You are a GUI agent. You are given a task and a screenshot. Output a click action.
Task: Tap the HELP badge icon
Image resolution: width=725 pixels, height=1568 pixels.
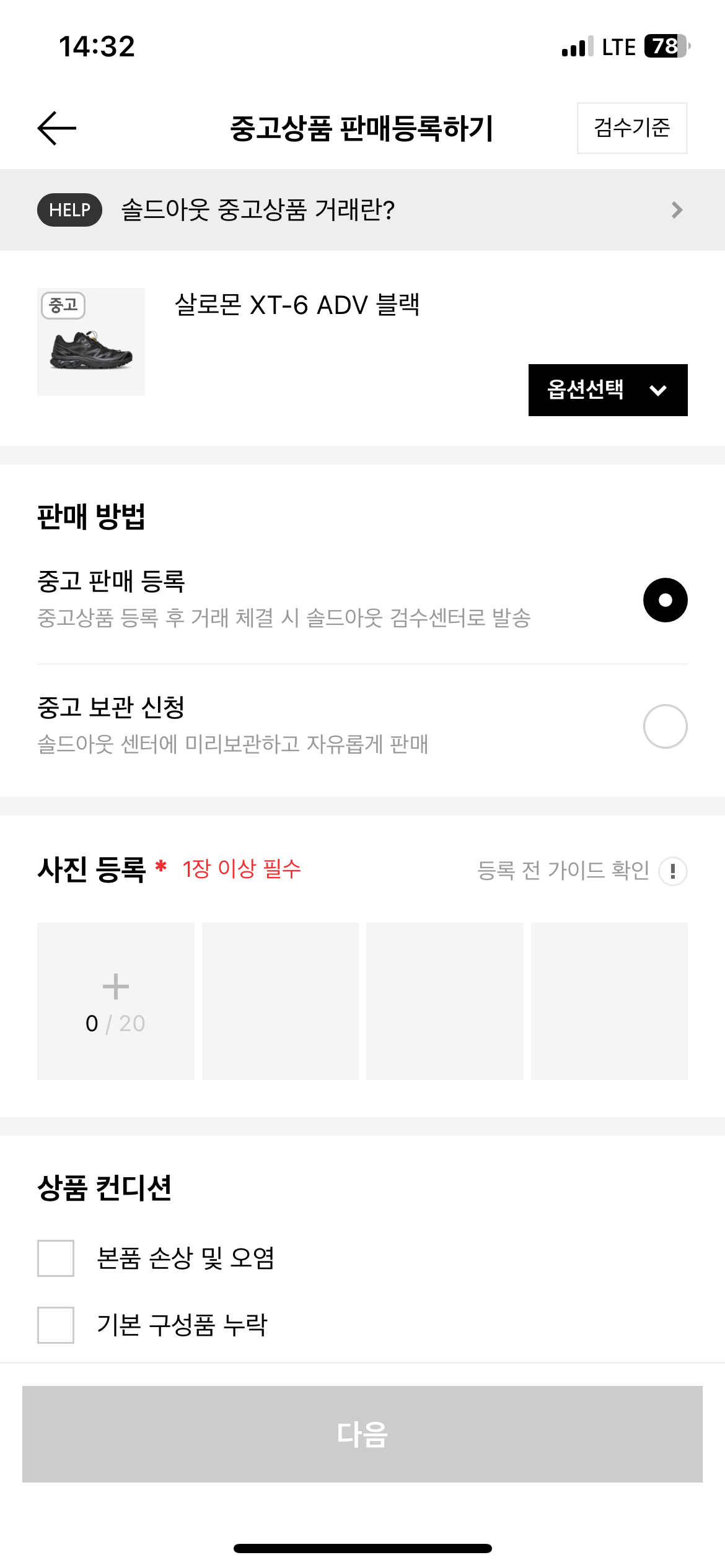pyautogui.click(x=69, y=210)
